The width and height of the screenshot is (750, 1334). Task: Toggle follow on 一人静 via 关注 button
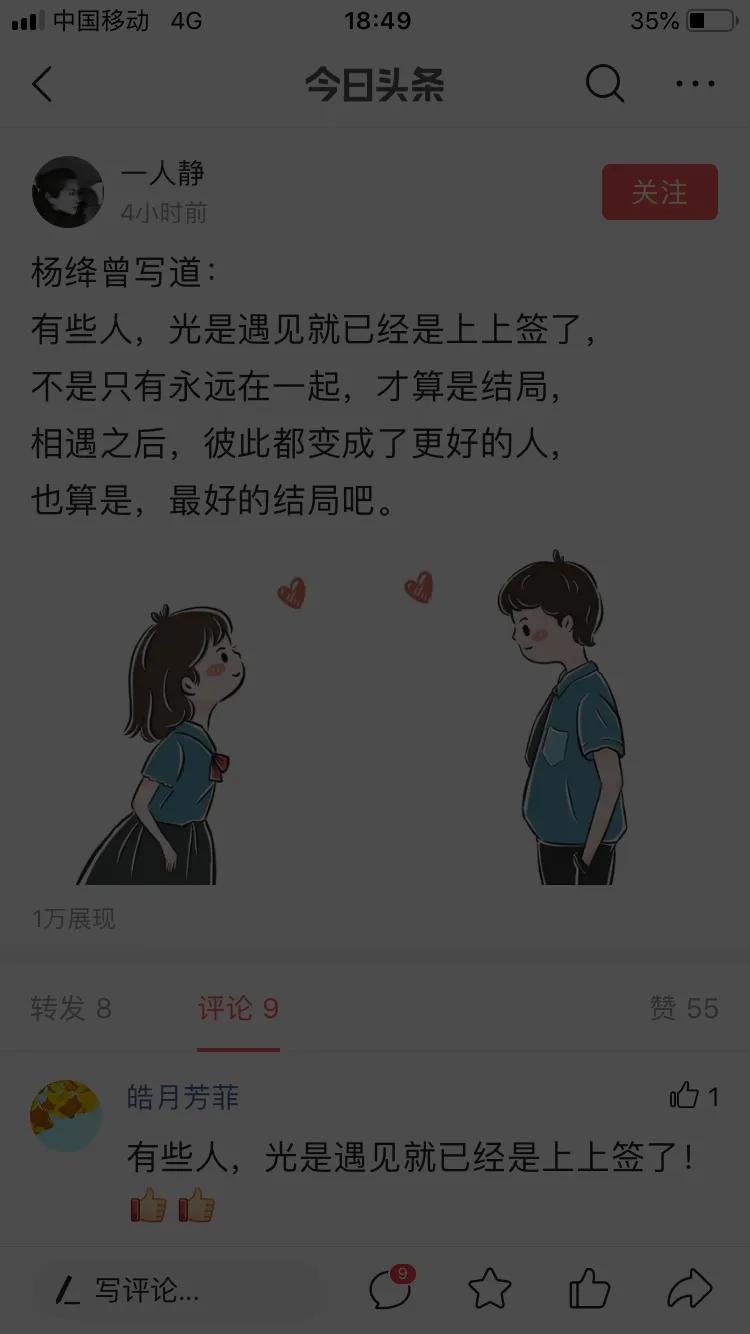pos(659,192)
